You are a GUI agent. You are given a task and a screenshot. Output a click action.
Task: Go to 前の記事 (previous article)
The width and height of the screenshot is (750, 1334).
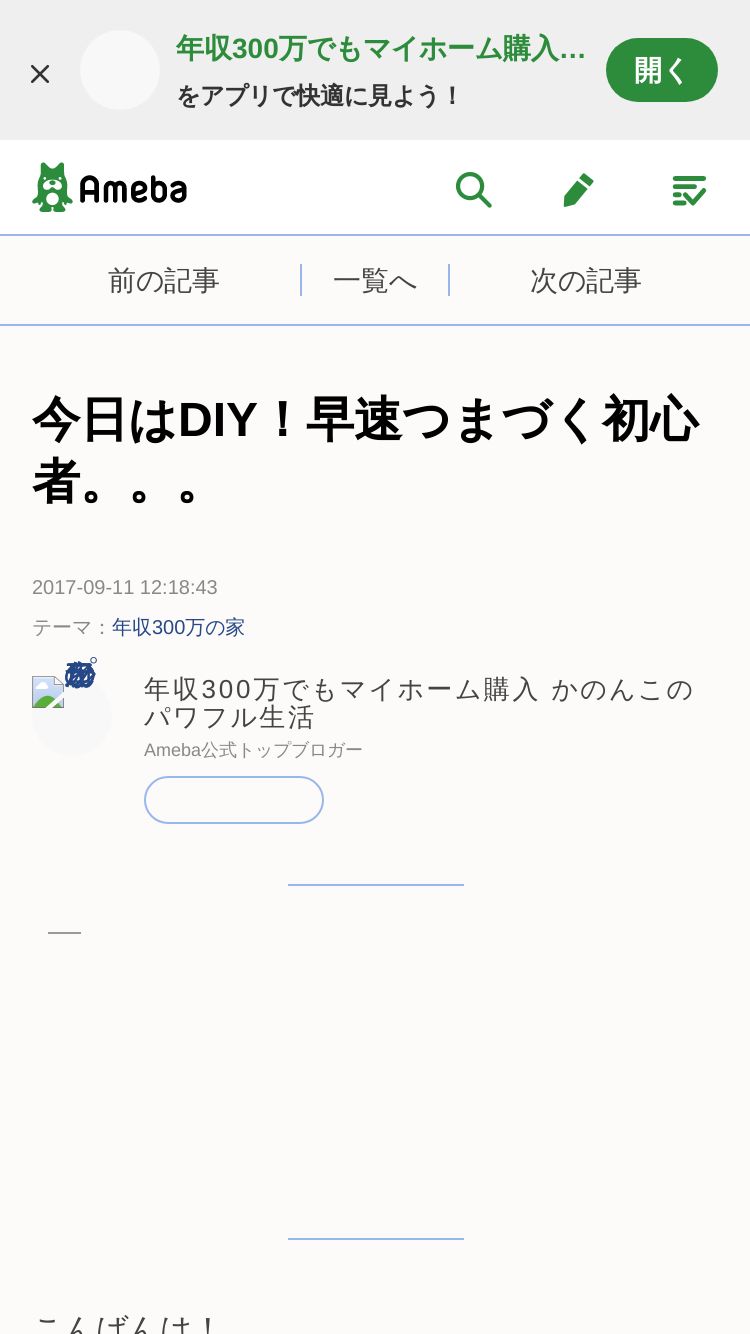[x=164, y=281]
